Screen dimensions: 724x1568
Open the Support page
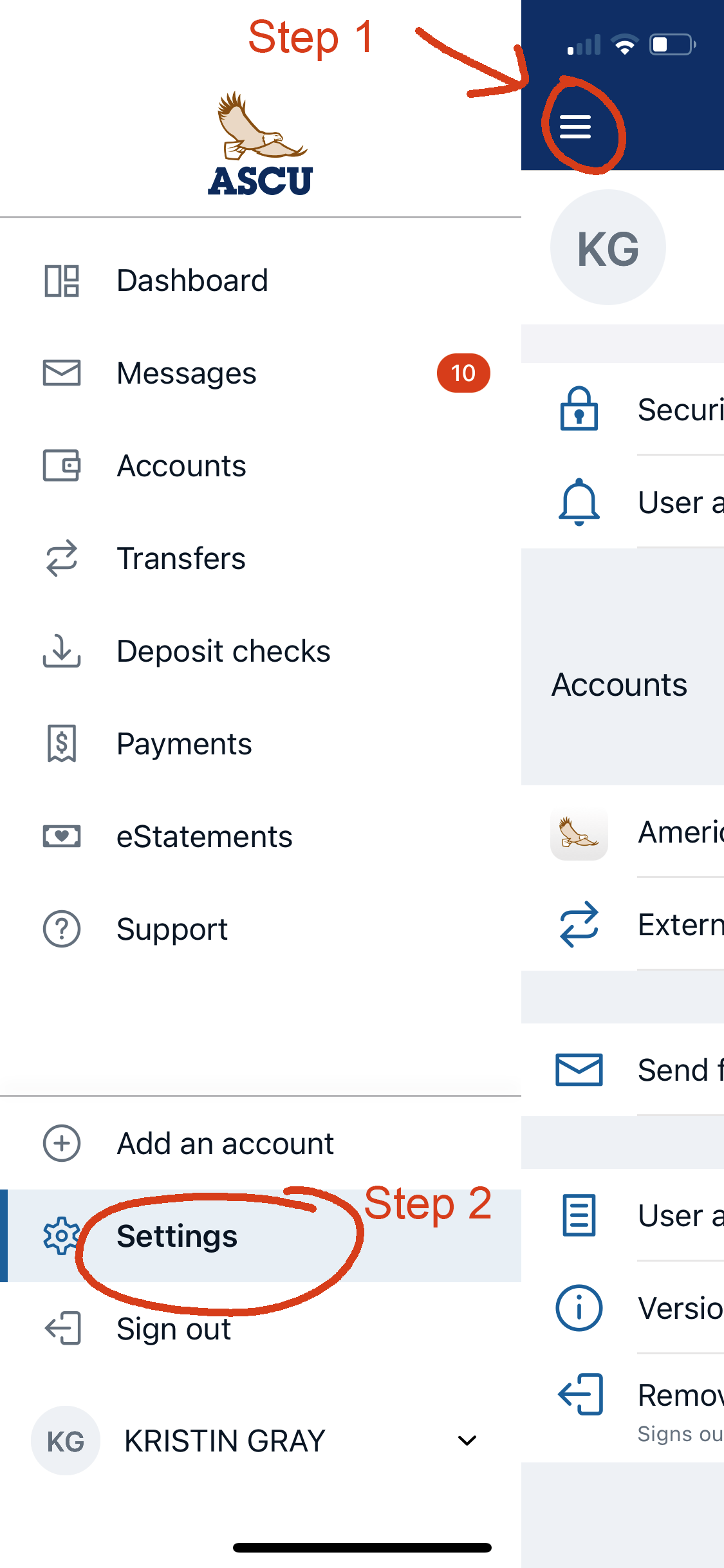(261, 929)
